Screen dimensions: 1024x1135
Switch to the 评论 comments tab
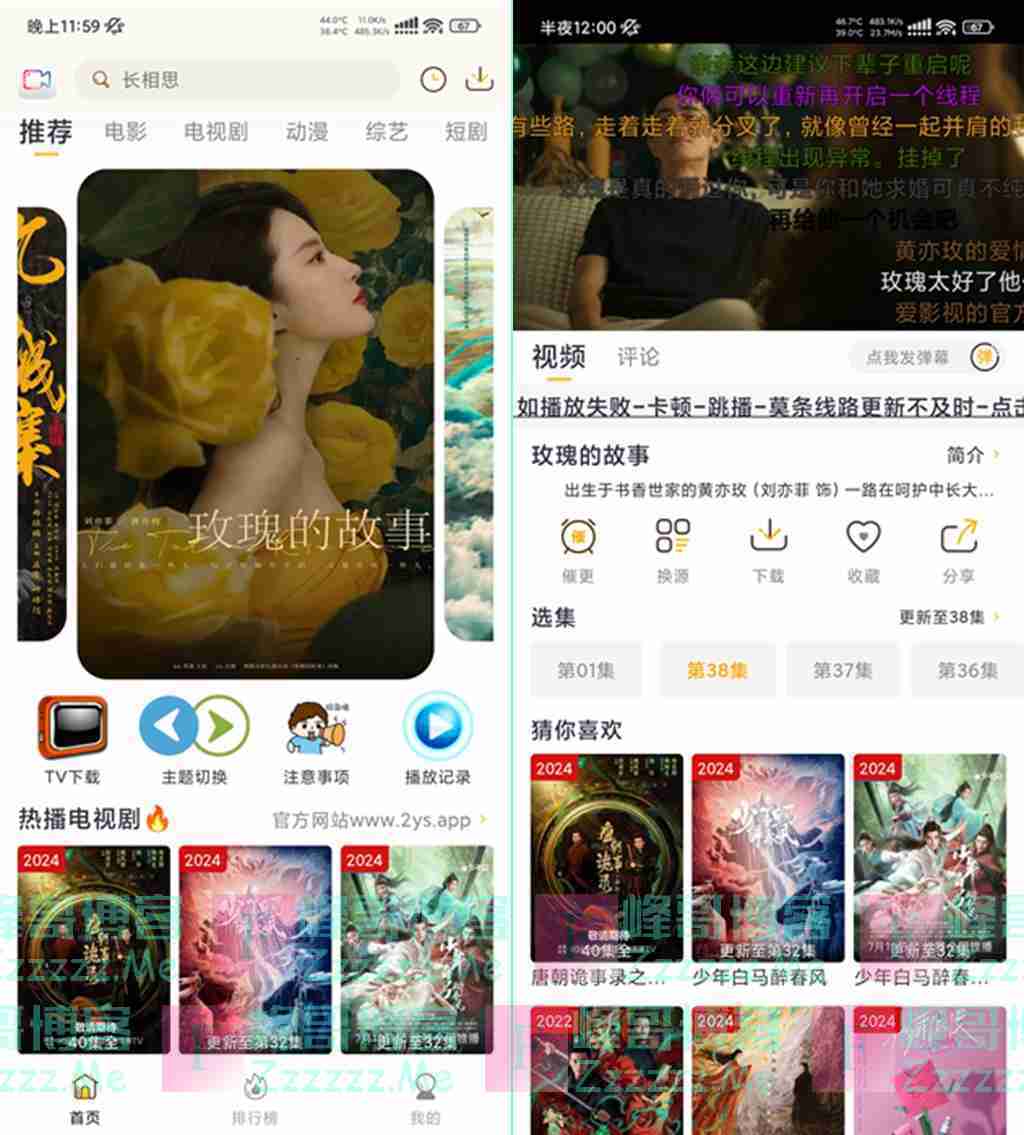click(638, 357)
